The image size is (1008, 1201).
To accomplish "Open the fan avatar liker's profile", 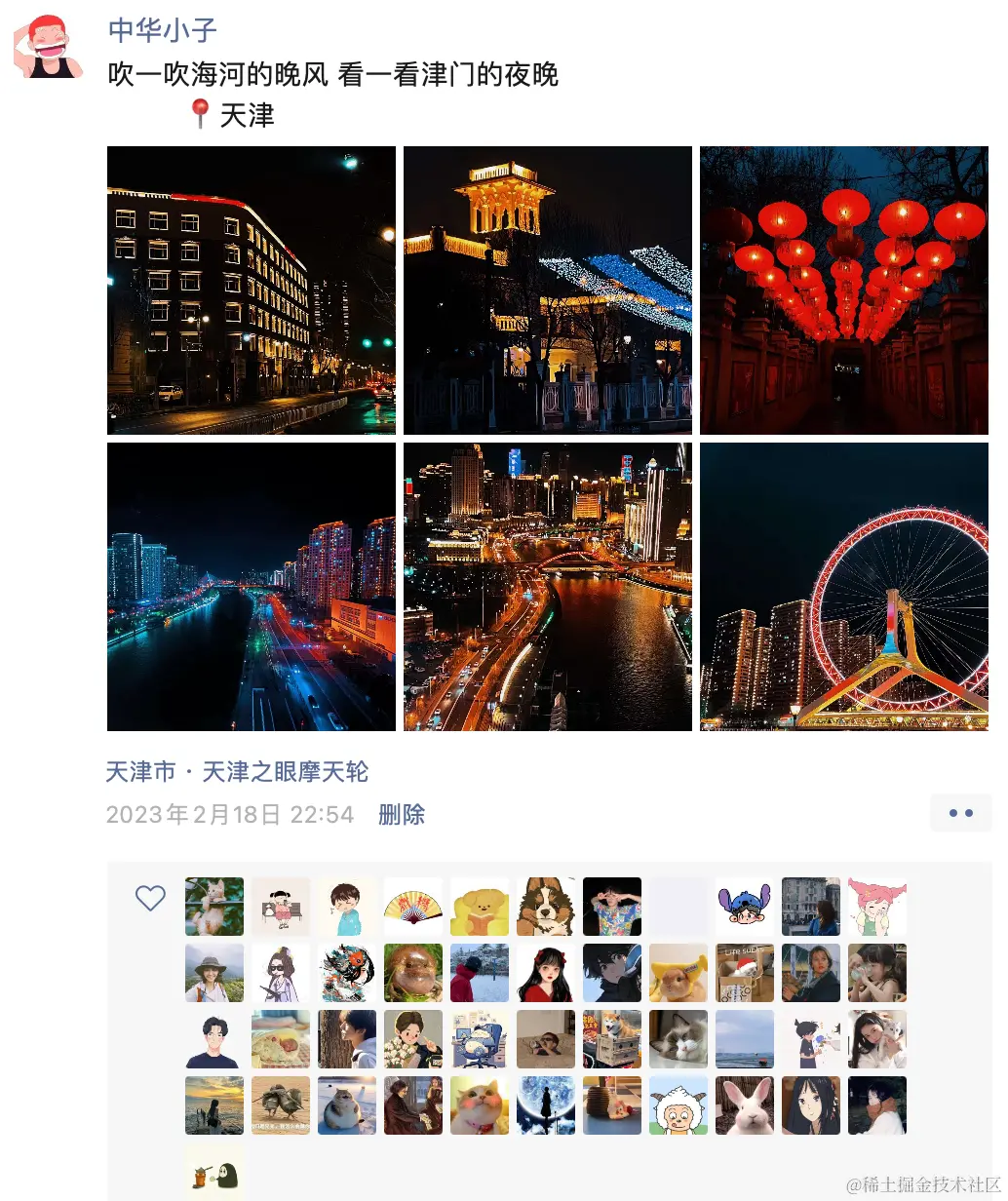I will (x=413, y=907).
